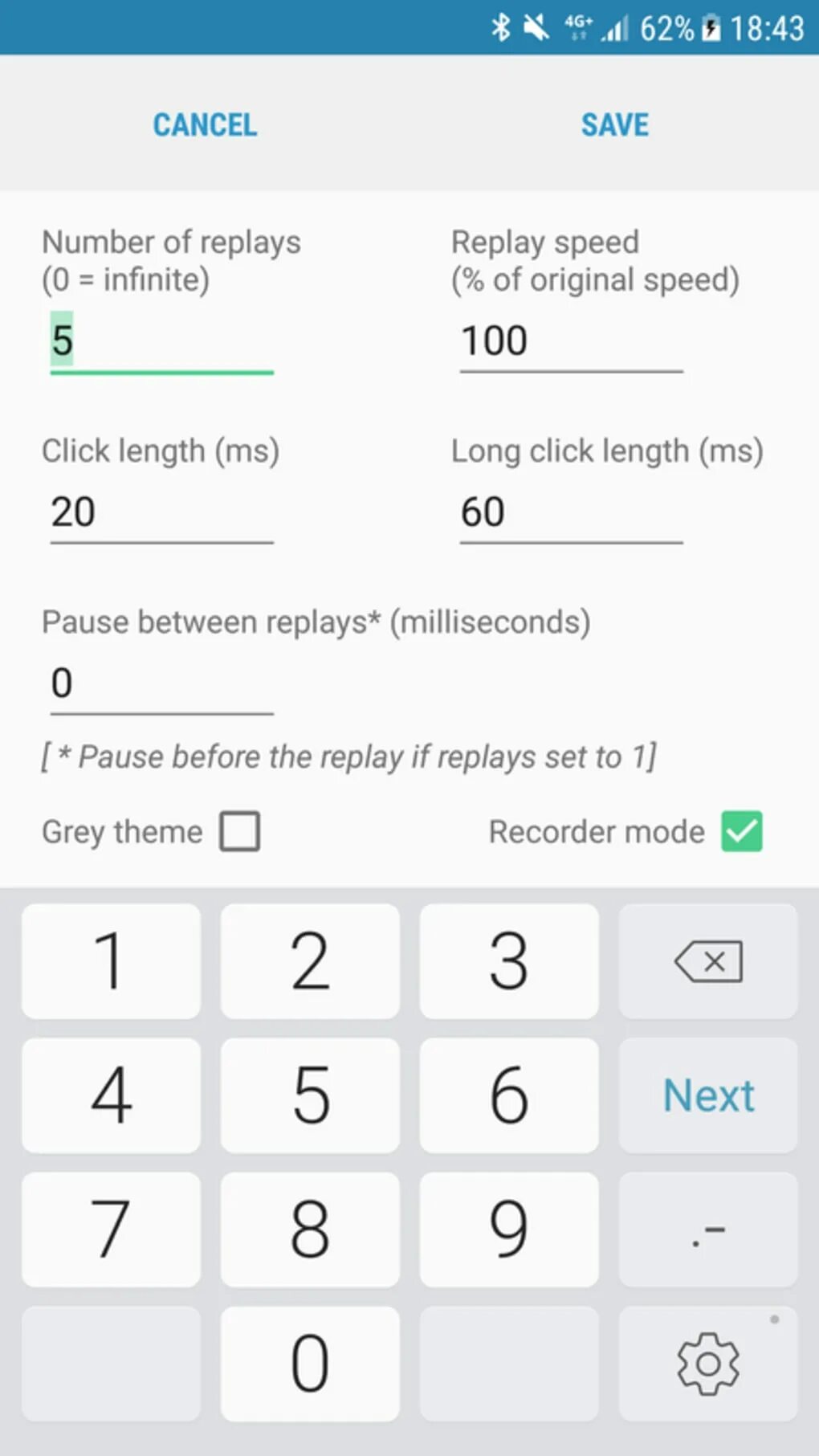Change the Click length value
This screenshot has height=1456, width=819.
coord(161,512)
